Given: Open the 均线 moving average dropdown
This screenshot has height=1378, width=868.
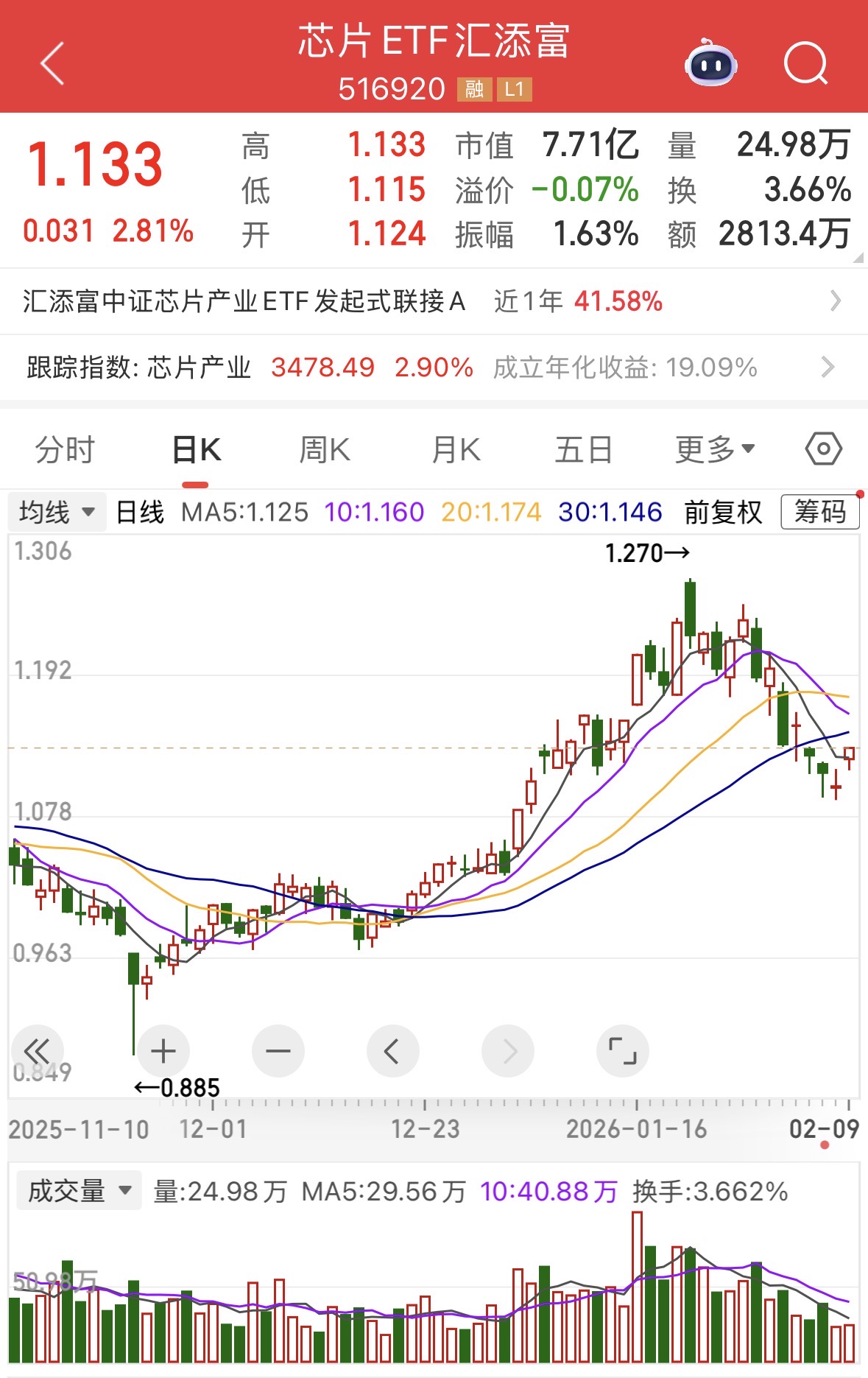Looking at the screenshot, I should point(57,512).
